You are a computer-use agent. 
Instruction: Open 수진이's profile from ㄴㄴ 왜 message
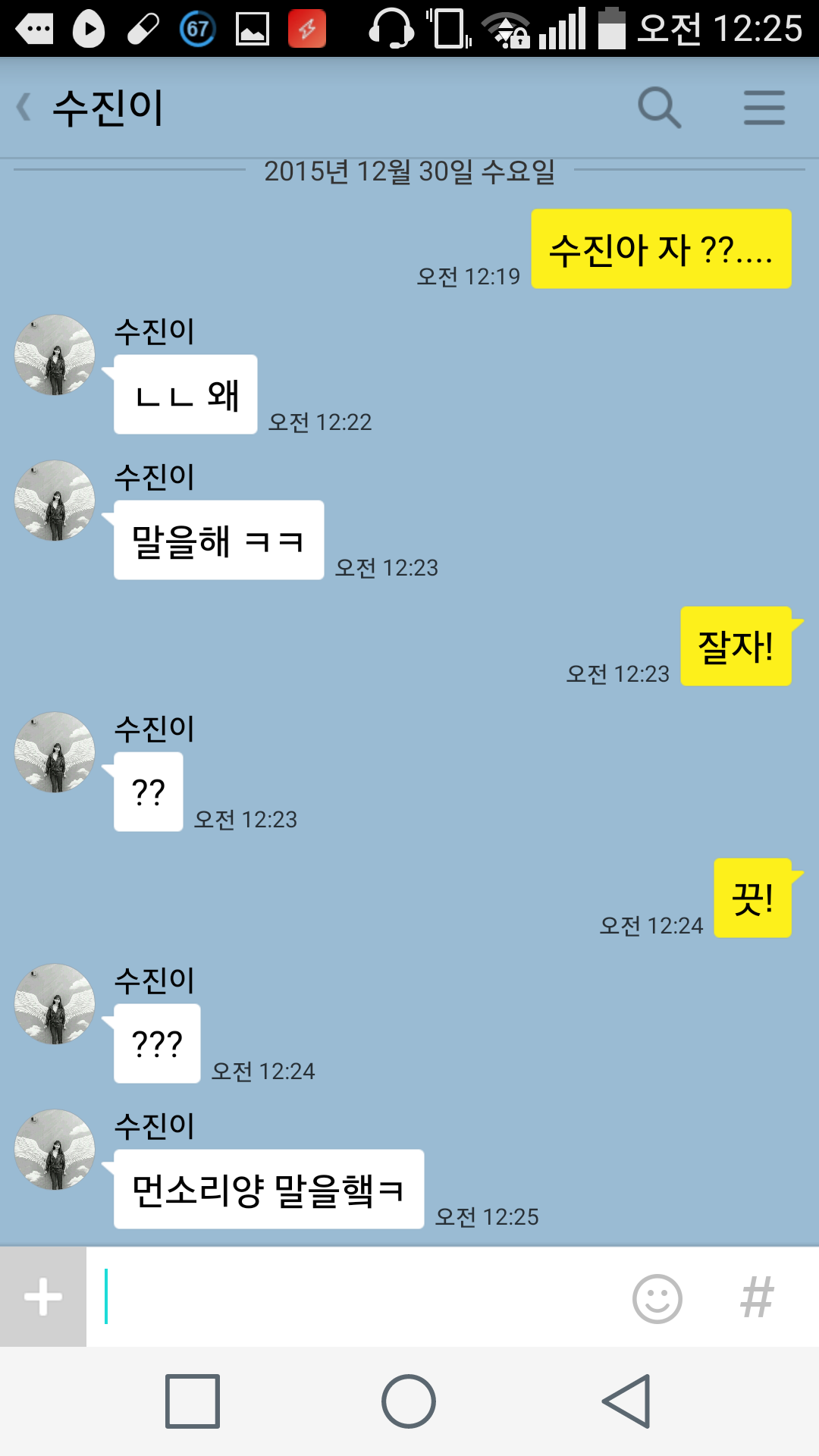(55, 355)
